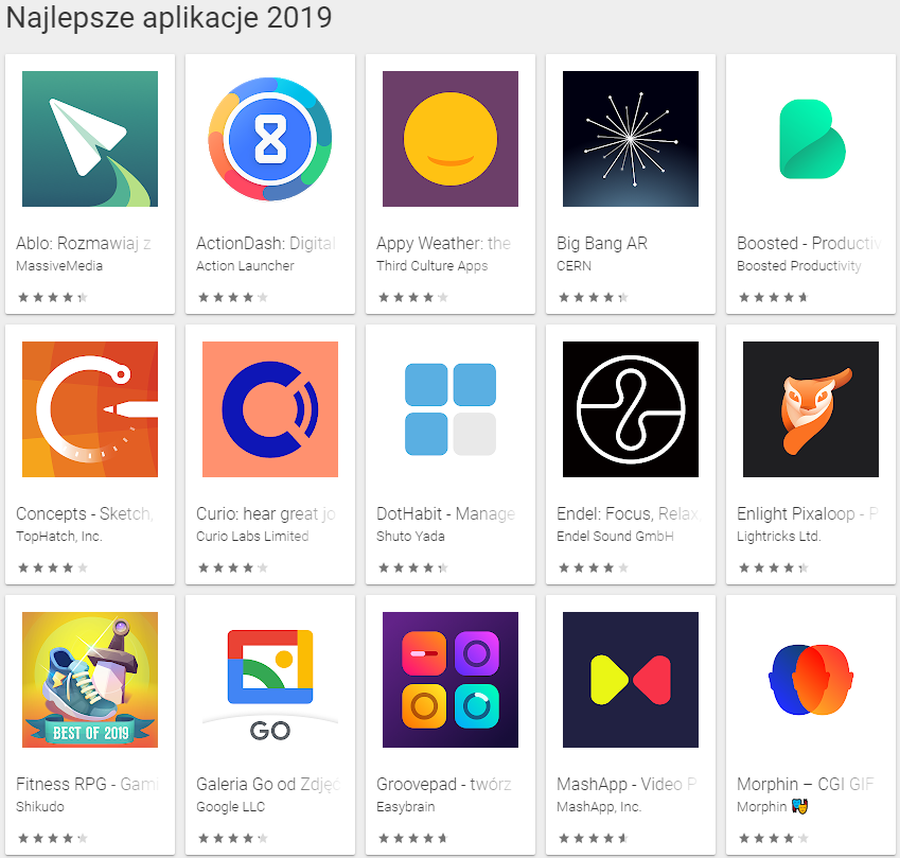Image resolution: width=900 pixels, height=858 pixels.
Task: View the Boosted Productivity app card
Action: pos(810,139)
